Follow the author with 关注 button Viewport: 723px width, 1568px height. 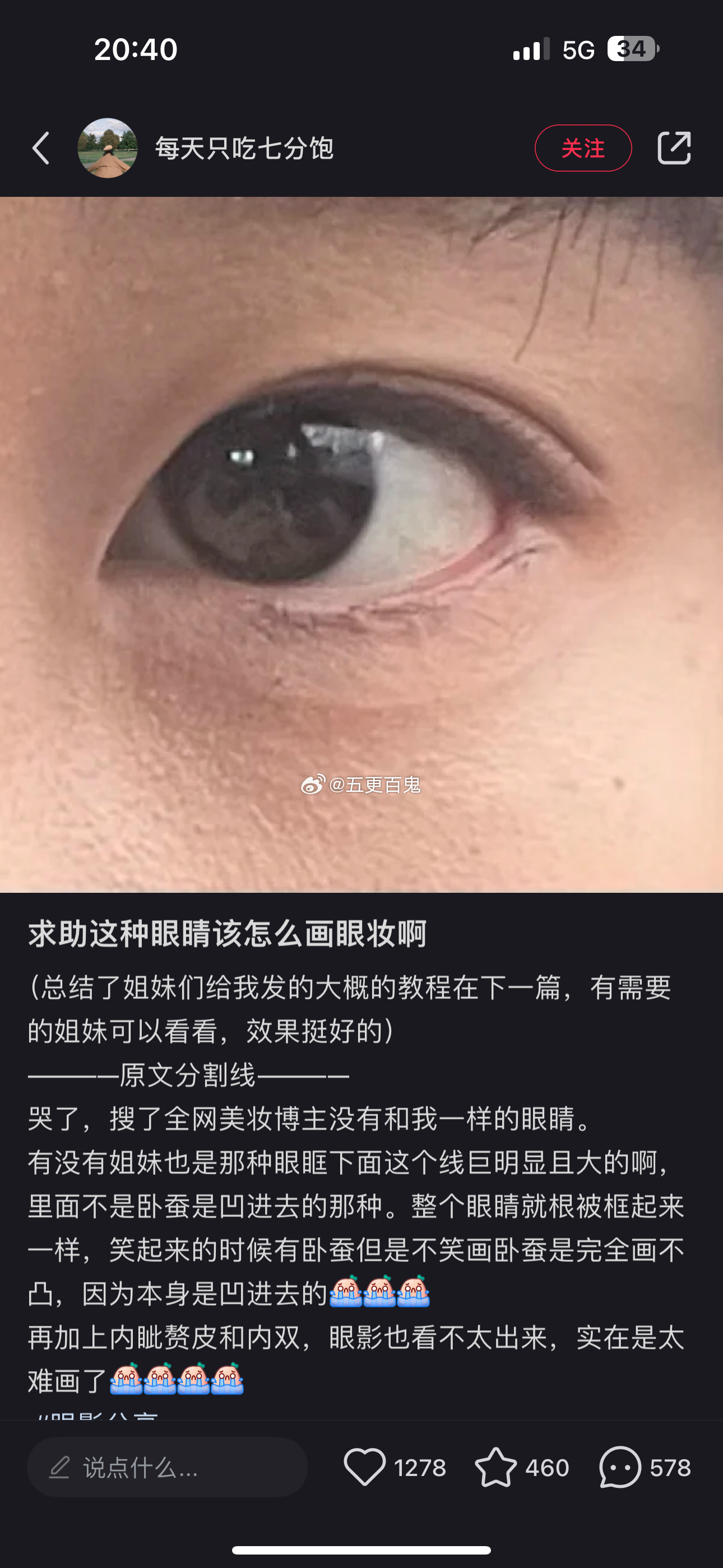coord(582,148)
